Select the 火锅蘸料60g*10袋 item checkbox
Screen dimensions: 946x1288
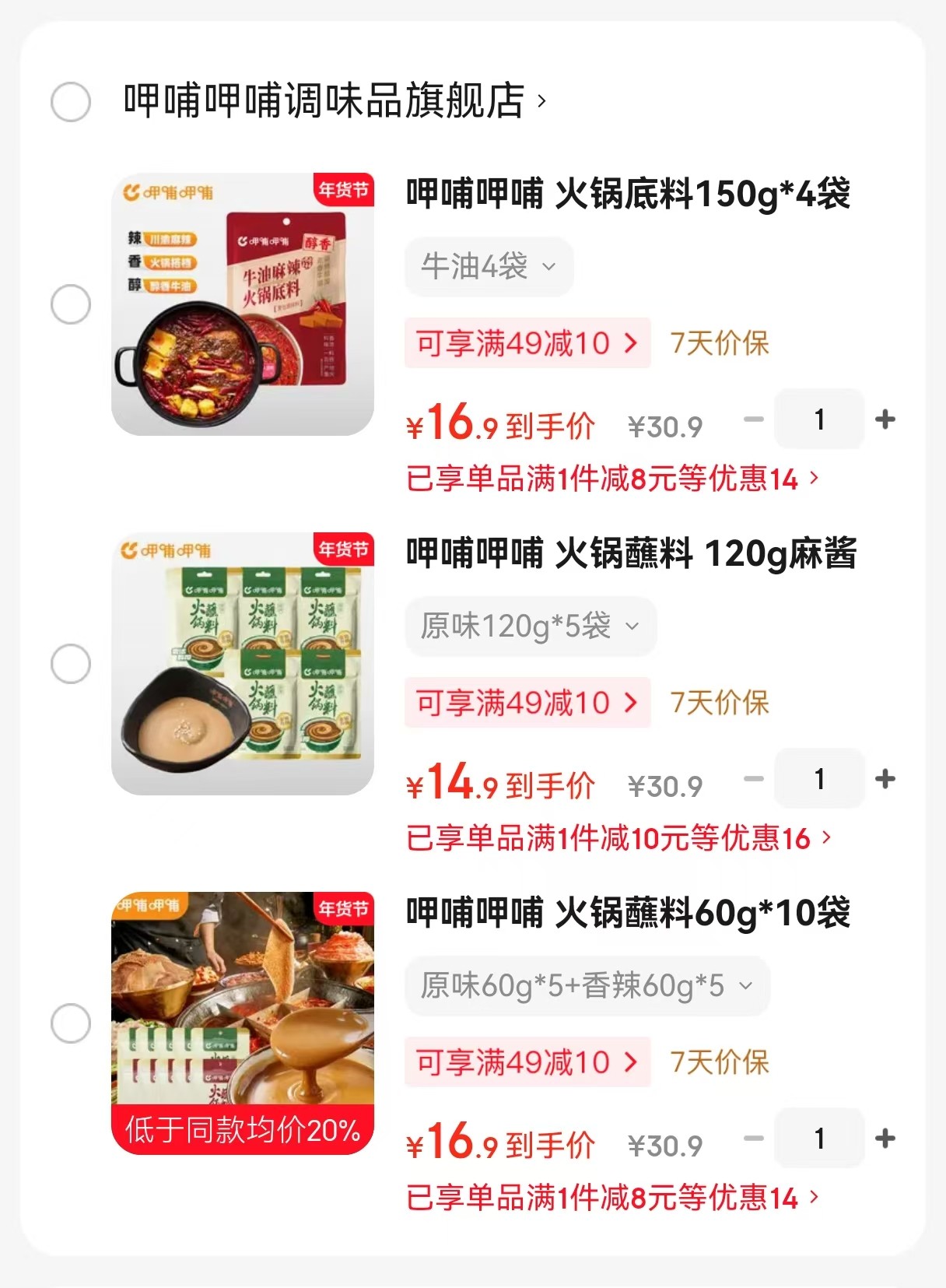click(x=71, y=1023)
